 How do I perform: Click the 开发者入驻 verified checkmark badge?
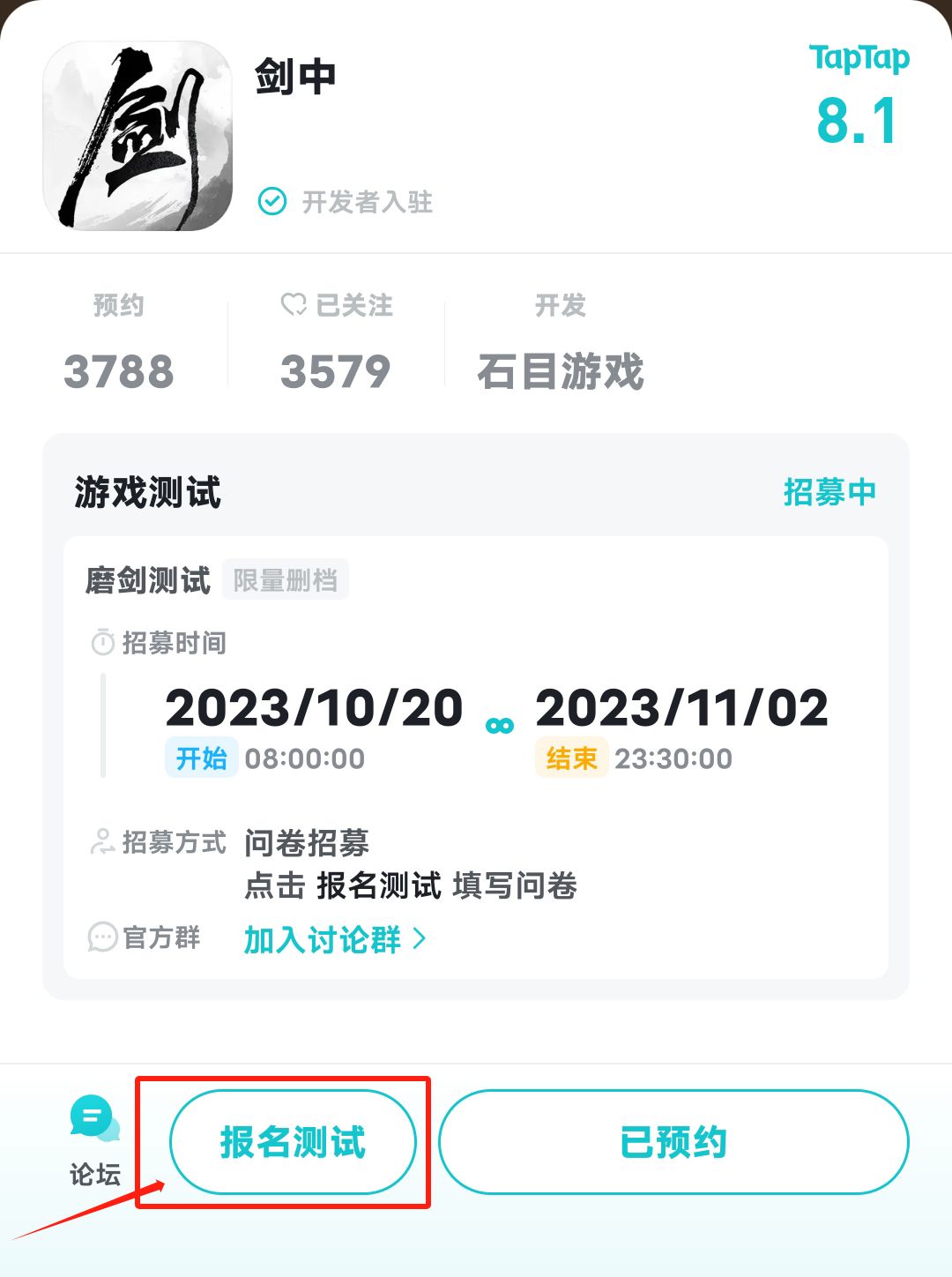coord(273,202)
